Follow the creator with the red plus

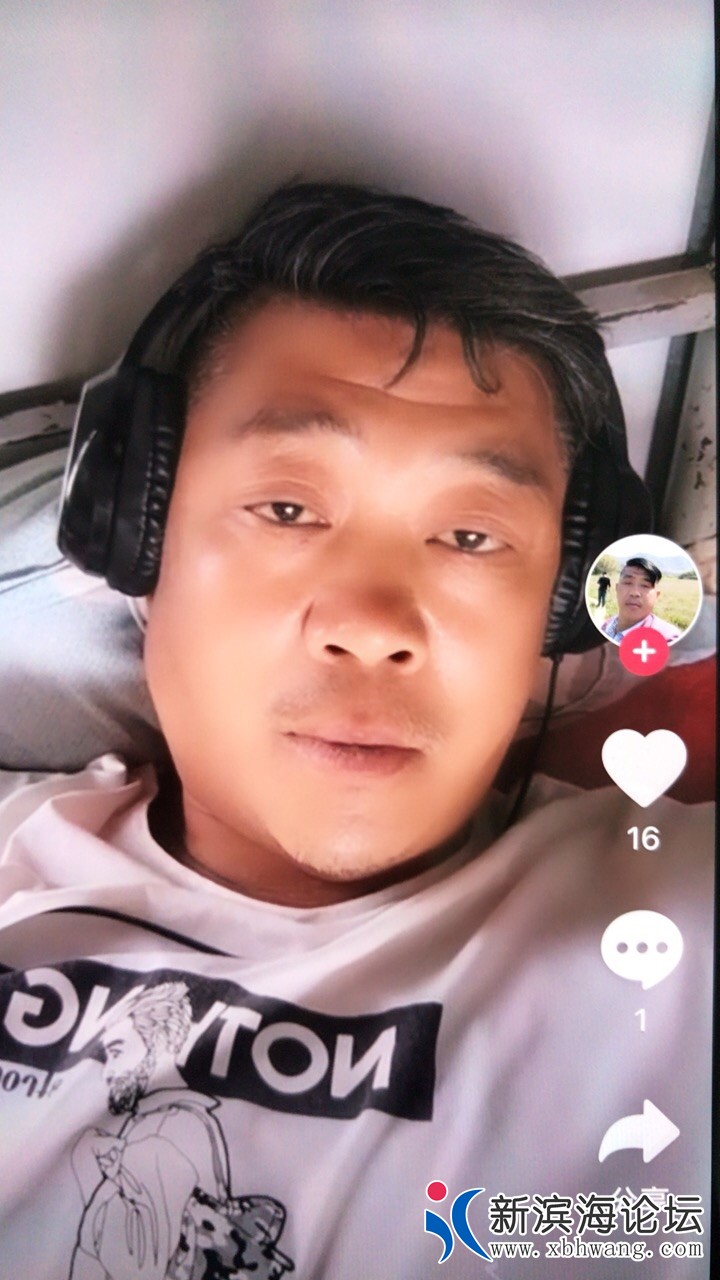[x=643, y=652]
